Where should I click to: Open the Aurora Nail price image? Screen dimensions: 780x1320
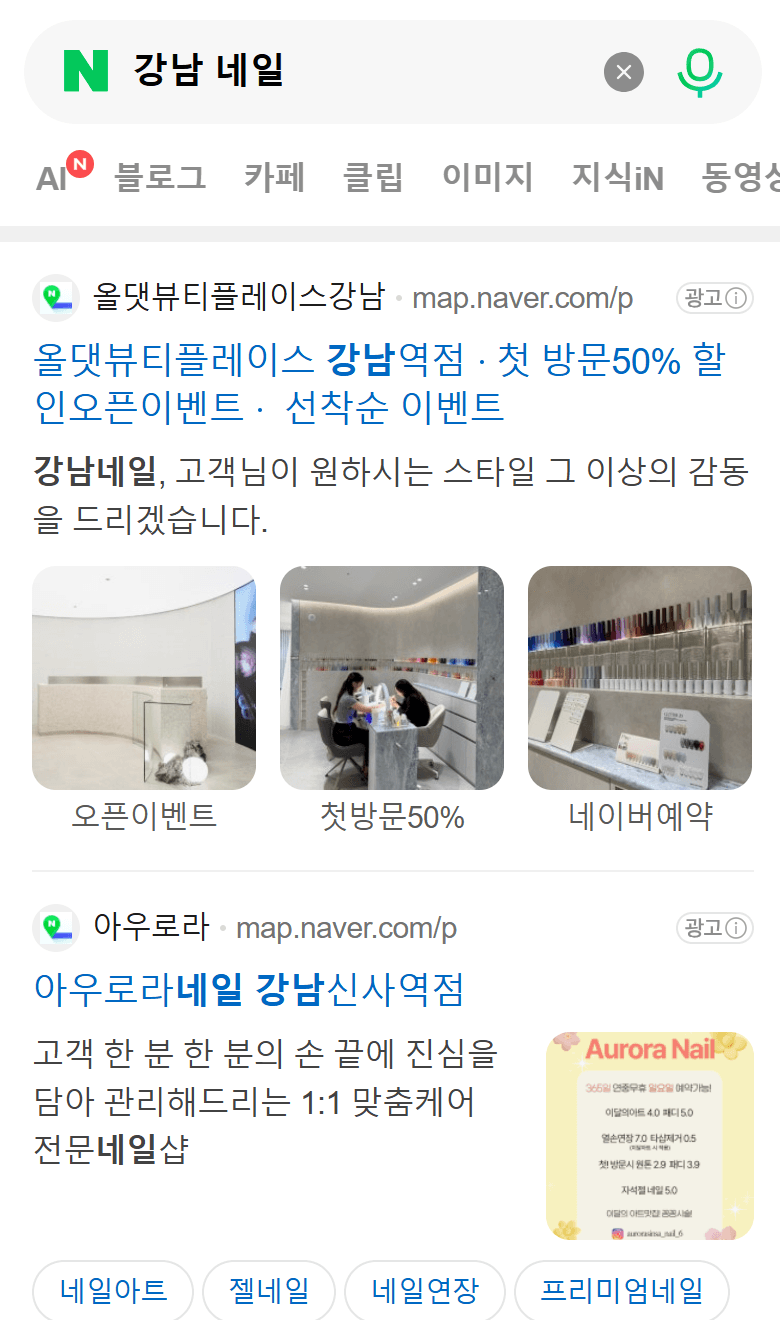click(x=649, y=1136)
